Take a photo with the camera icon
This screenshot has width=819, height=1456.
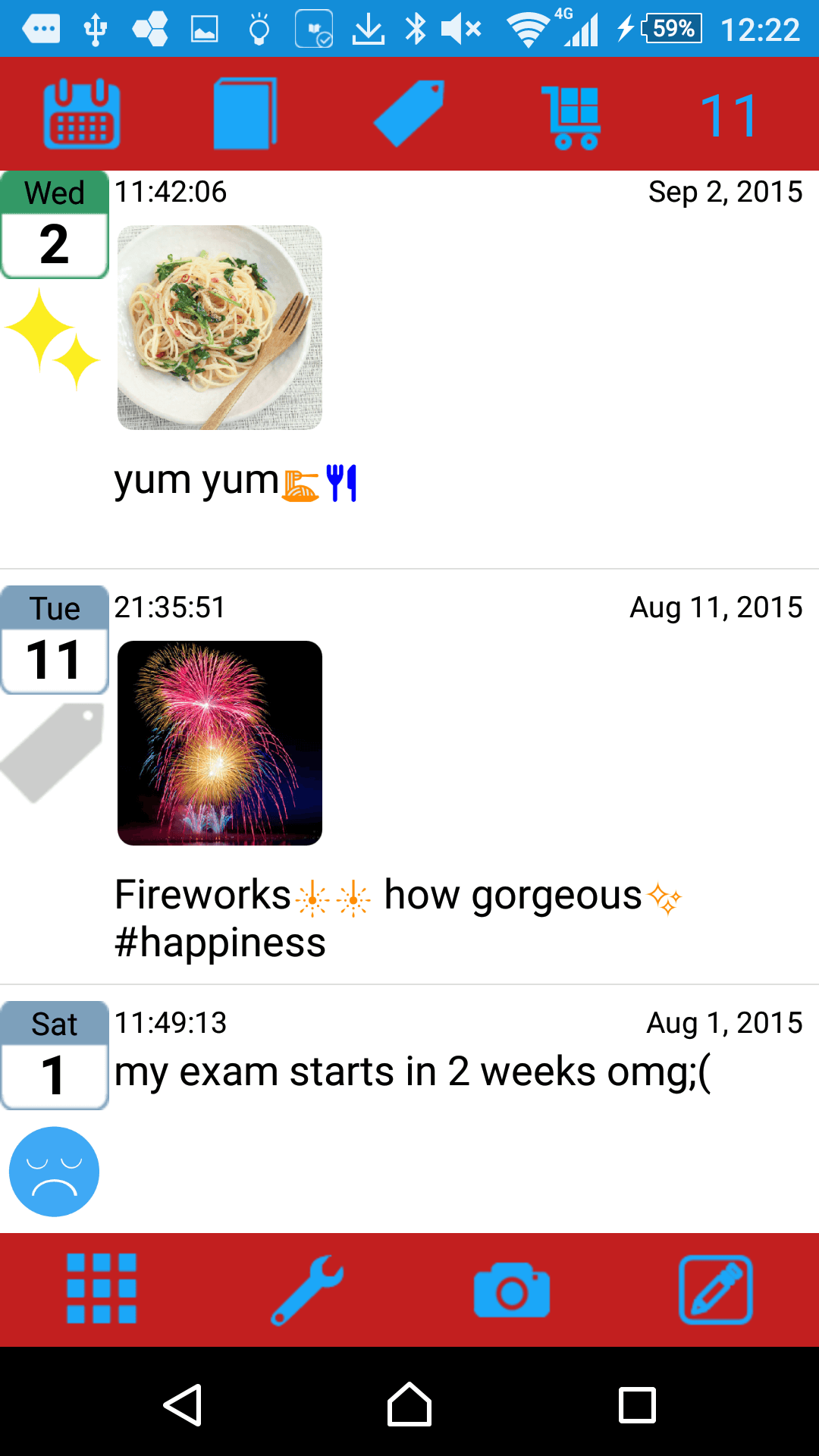pyautogui.click(x=512, y=1289)
